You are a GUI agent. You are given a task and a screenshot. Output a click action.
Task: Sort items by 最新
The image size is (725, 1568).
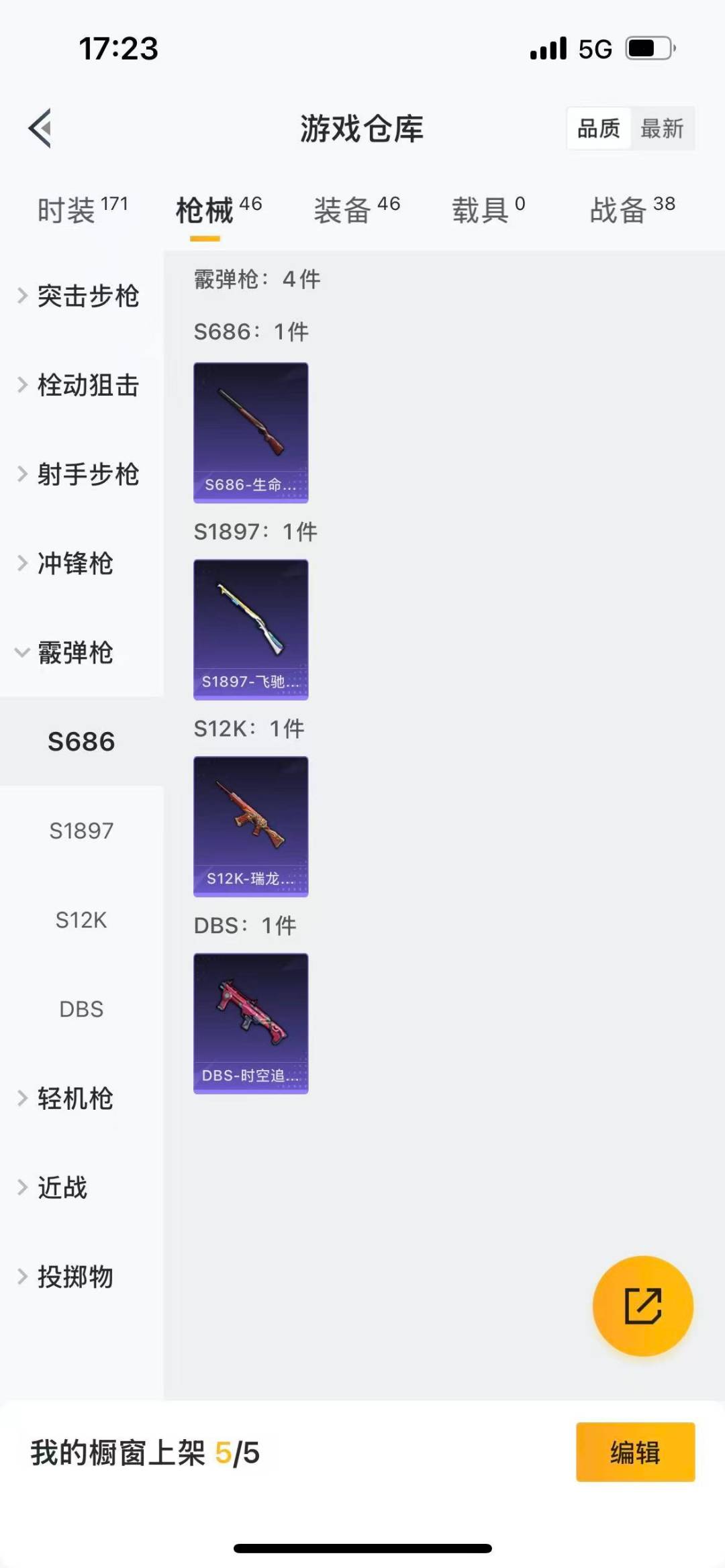662,128
